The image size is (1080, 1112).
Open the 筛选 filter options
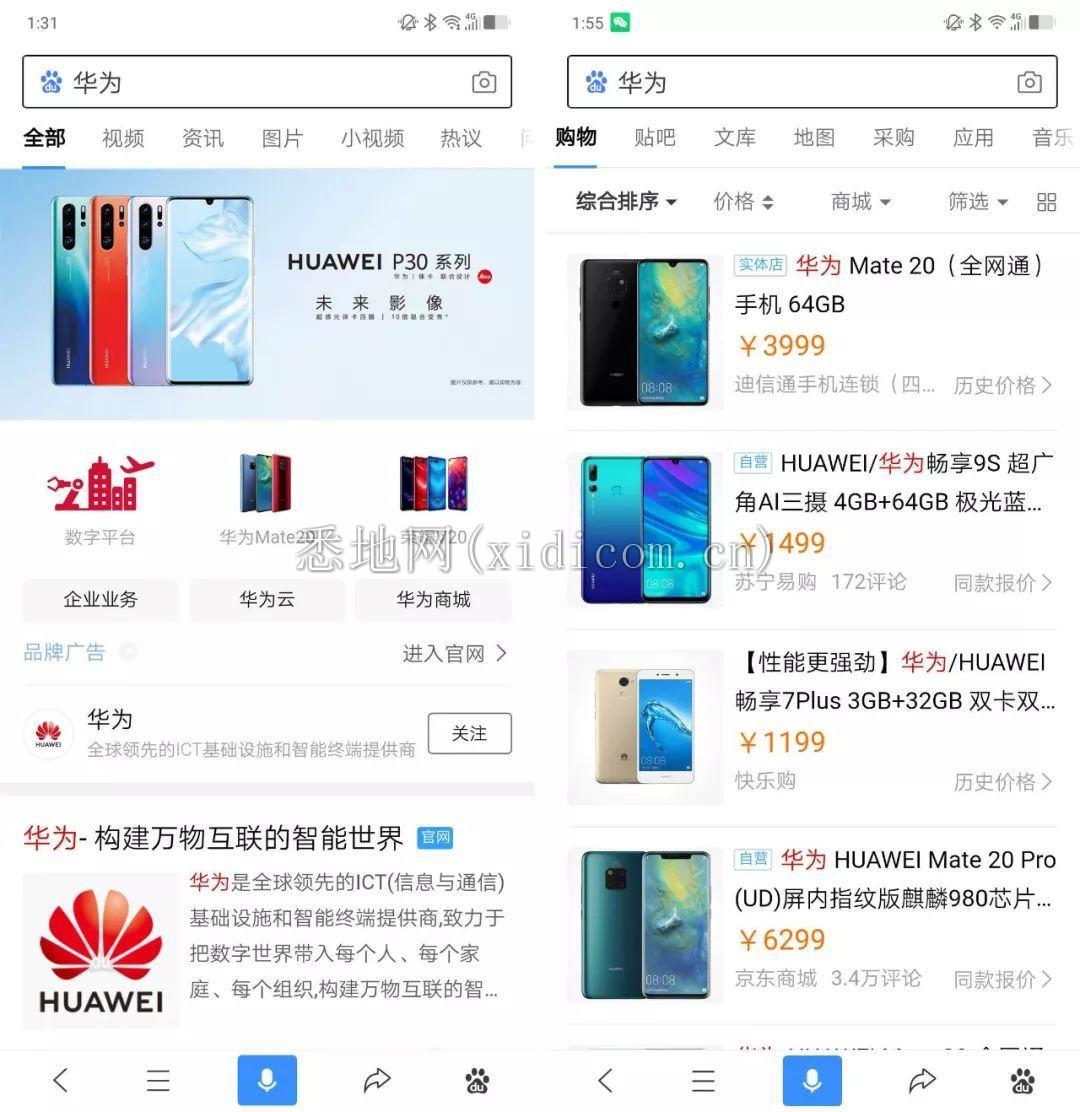pyautogui.click(x=977, y=202)
